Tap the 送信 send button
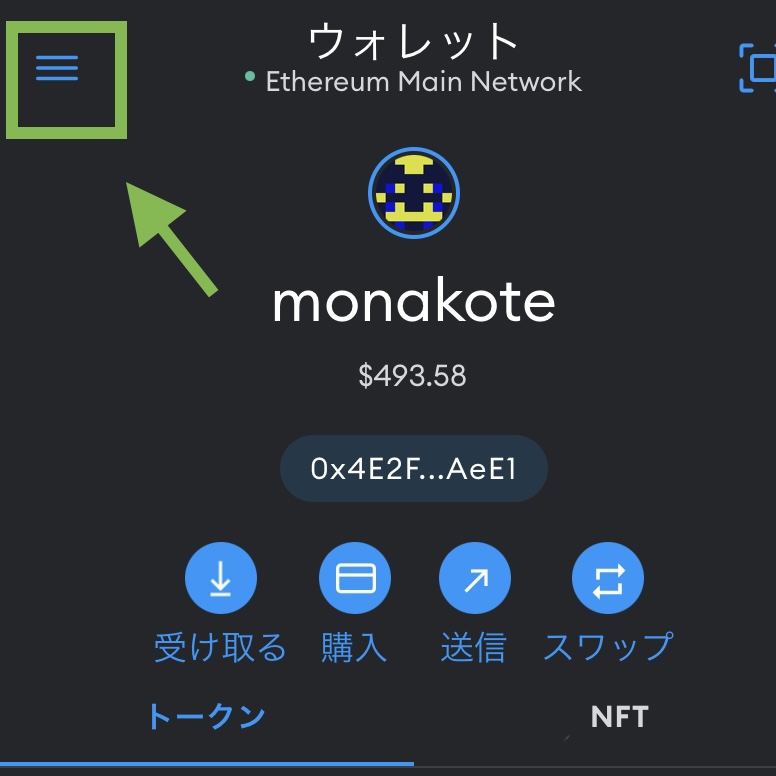The image size is (776, 776). click(474, 580)
